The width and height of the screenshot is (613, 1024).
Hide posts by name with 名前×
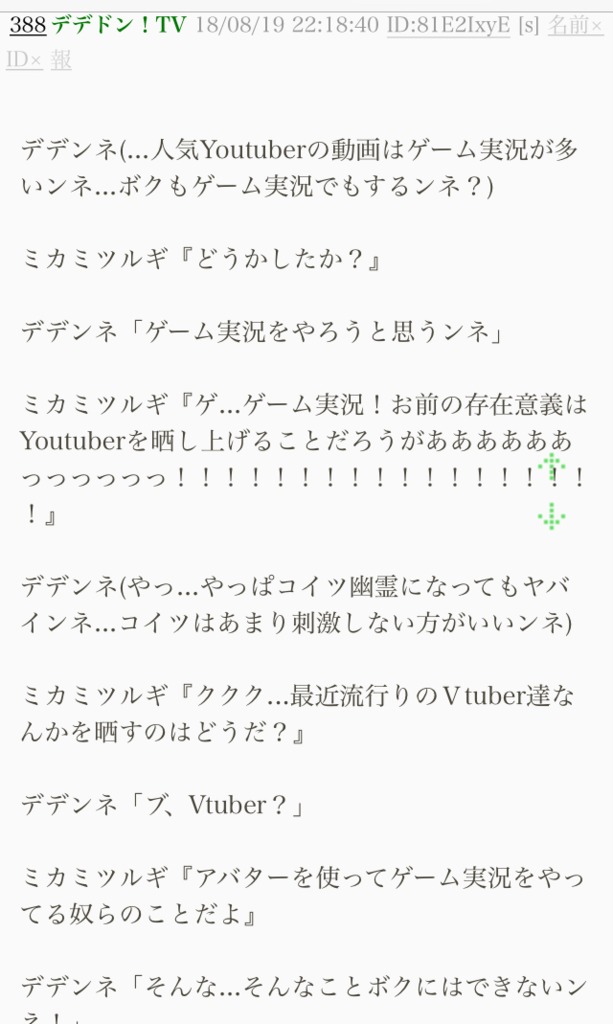(x=577, y=25)
